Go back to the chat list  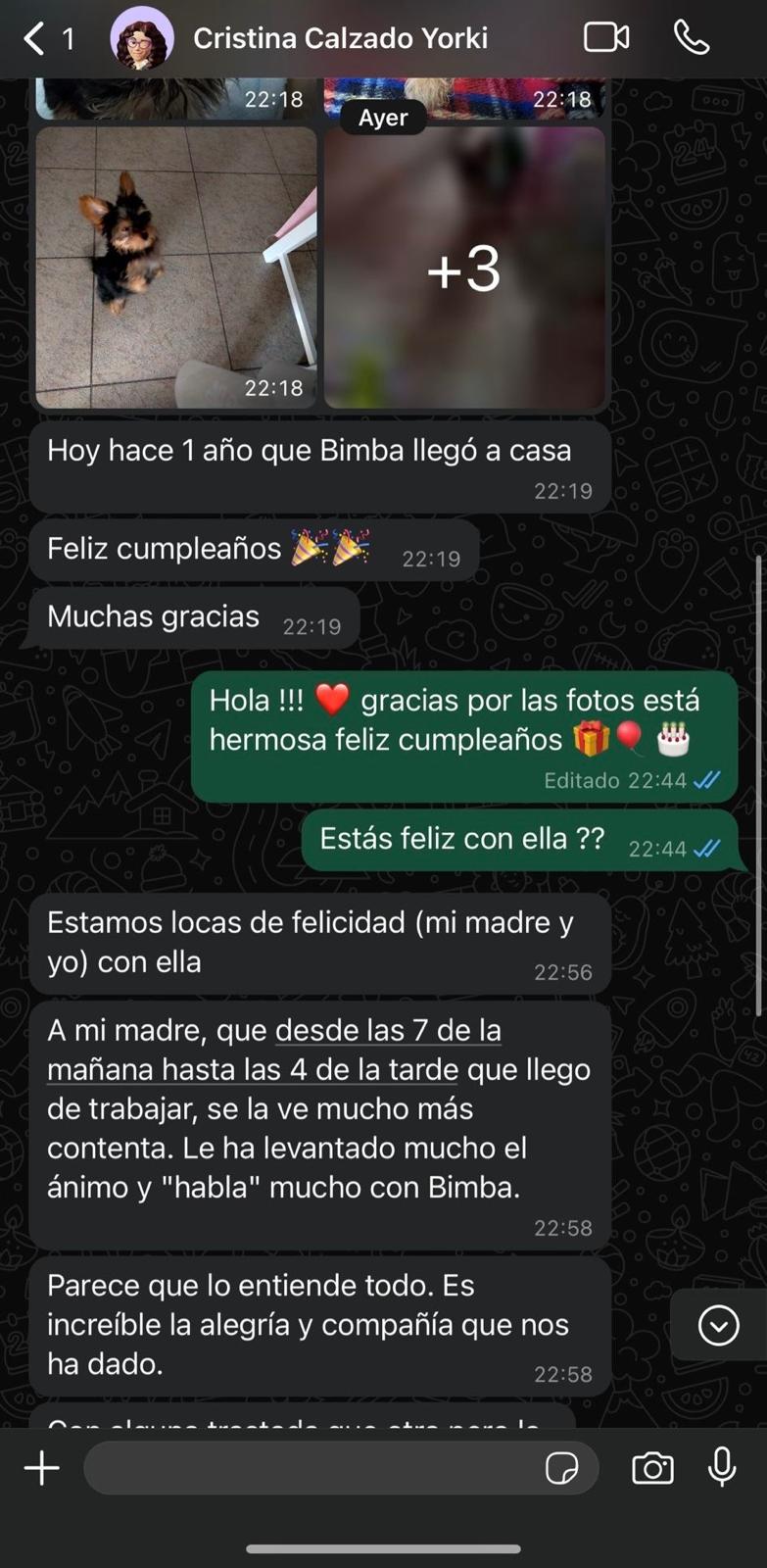(x=35, y=39)
